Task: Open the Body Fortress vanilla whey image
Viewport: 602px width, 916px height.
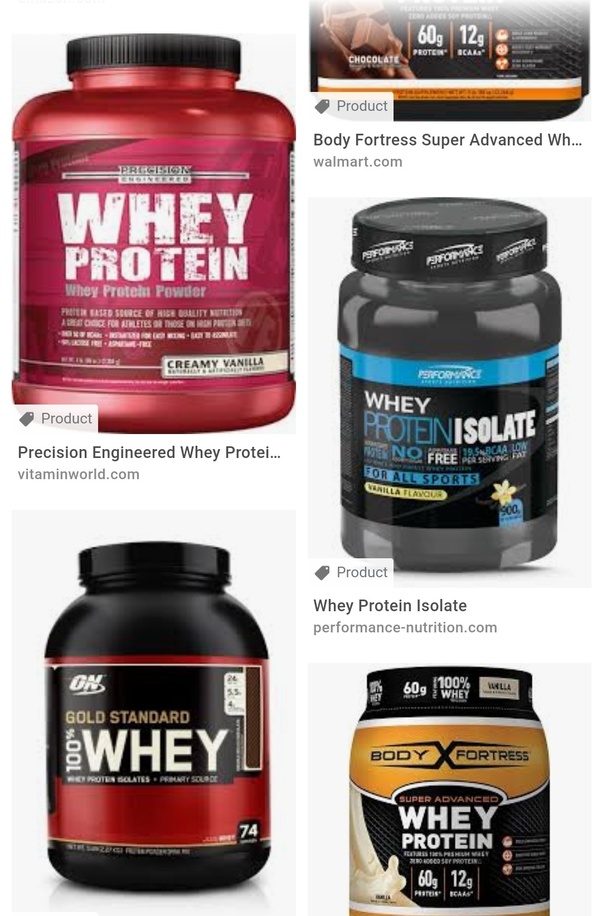Action: [449, 790]
